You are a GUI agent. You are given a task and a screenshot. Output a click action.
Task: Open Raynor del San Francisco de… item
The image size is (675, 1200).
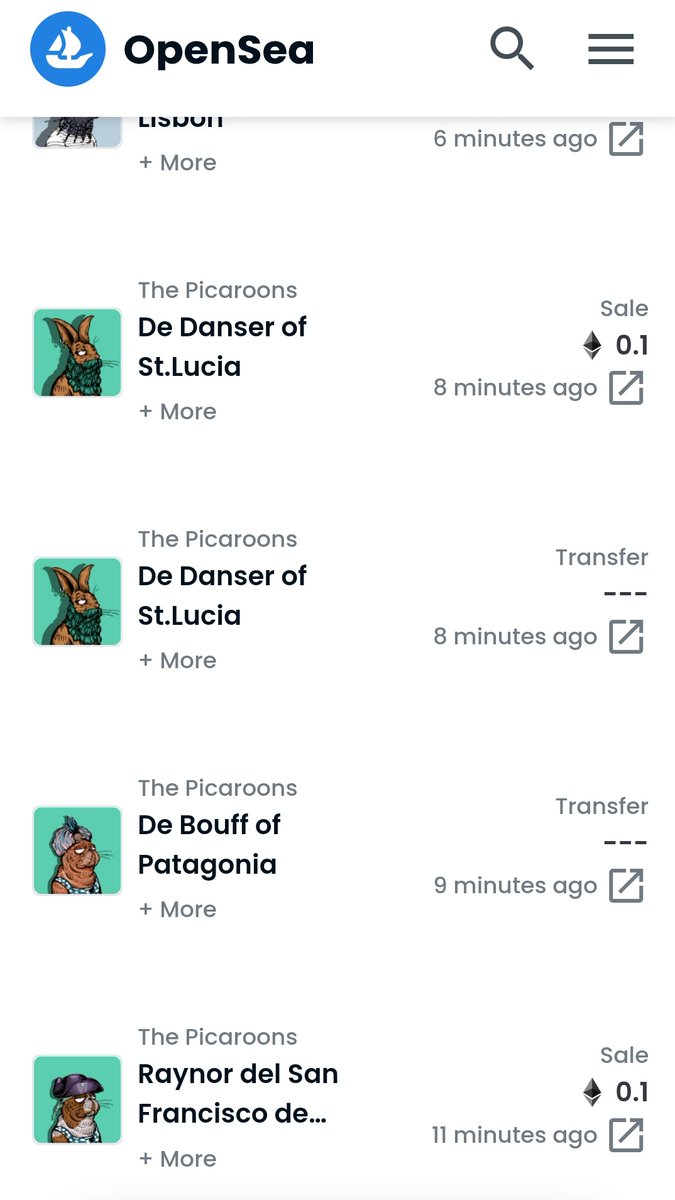point(238,1094)
